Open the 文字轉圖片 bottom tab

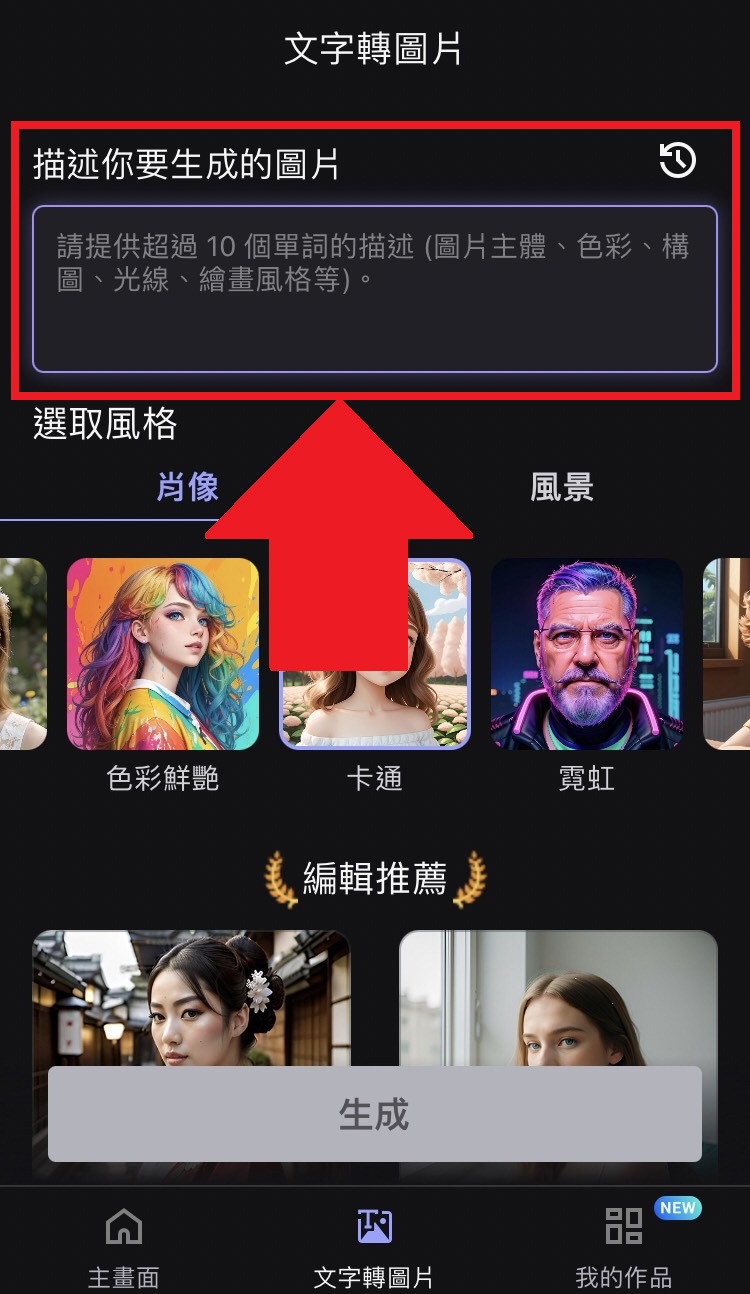click(x=374, y=1244)
